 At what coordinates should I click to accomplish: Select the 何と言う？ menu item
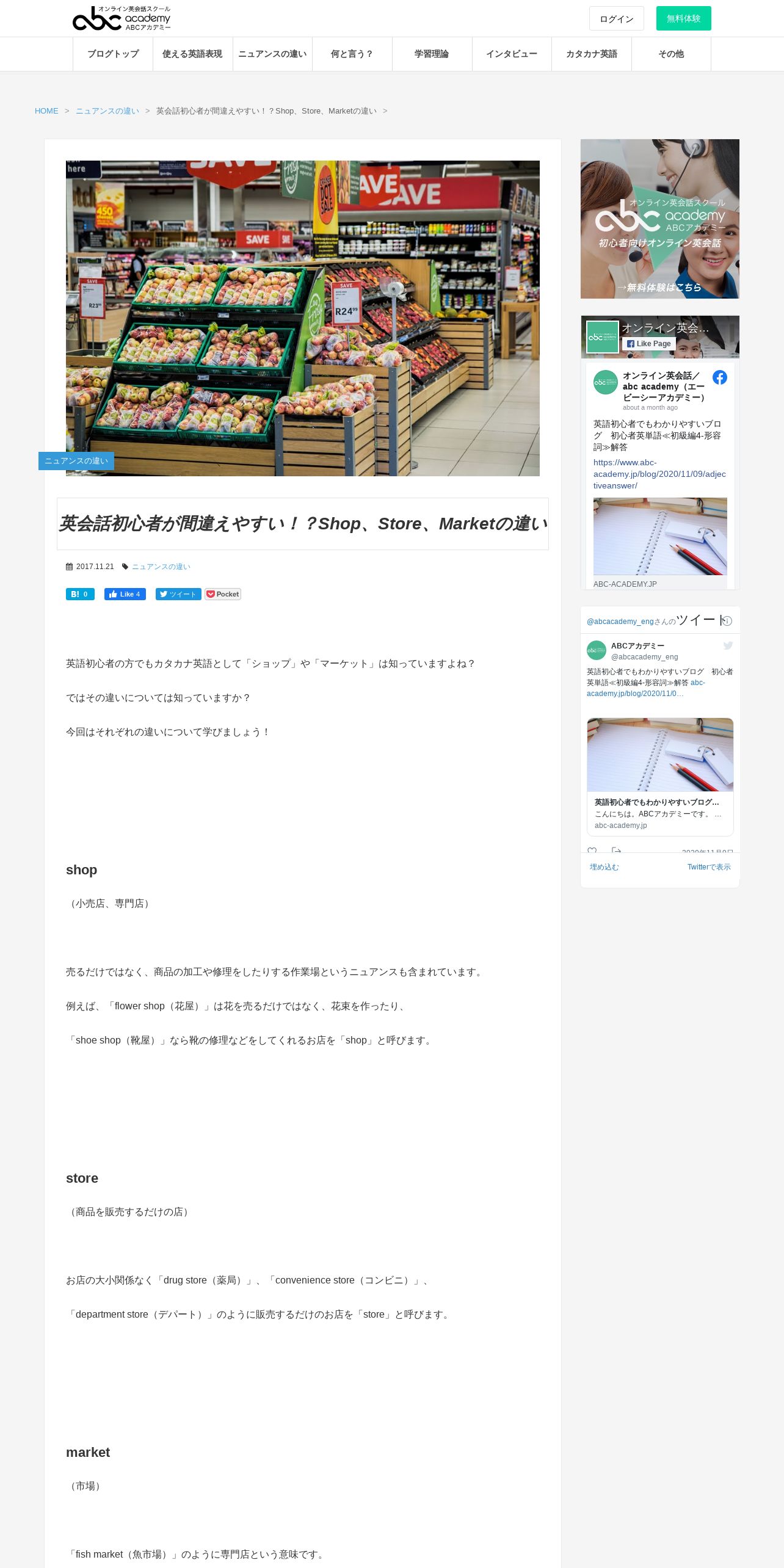point(352,54)
